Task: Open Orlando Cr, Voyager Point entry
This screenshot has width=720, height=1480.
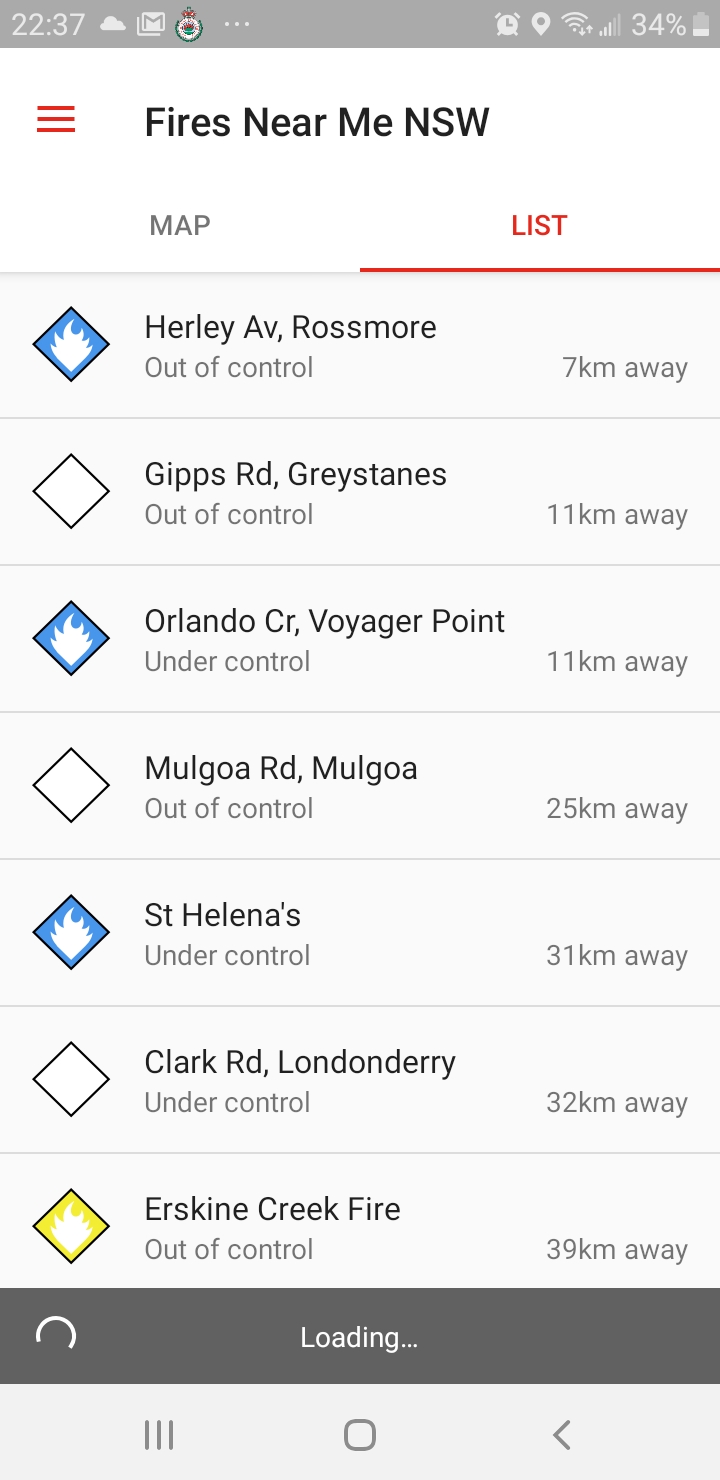Action: coord(360,640)
